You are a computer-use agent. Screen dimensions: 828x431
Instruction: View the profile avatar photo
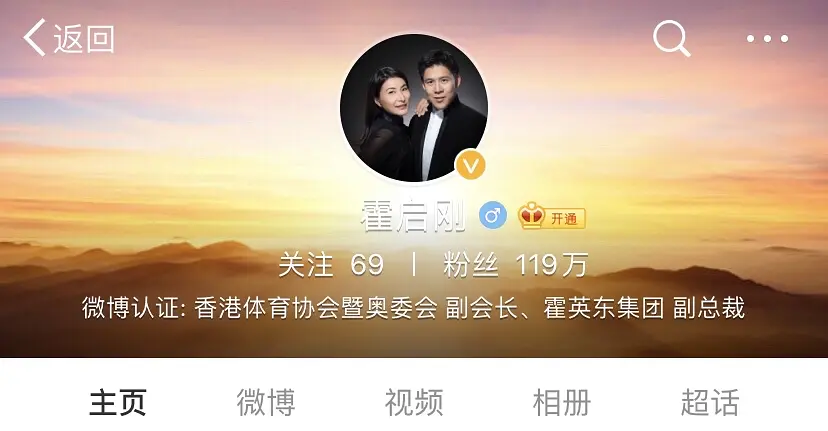coord(414,108)
